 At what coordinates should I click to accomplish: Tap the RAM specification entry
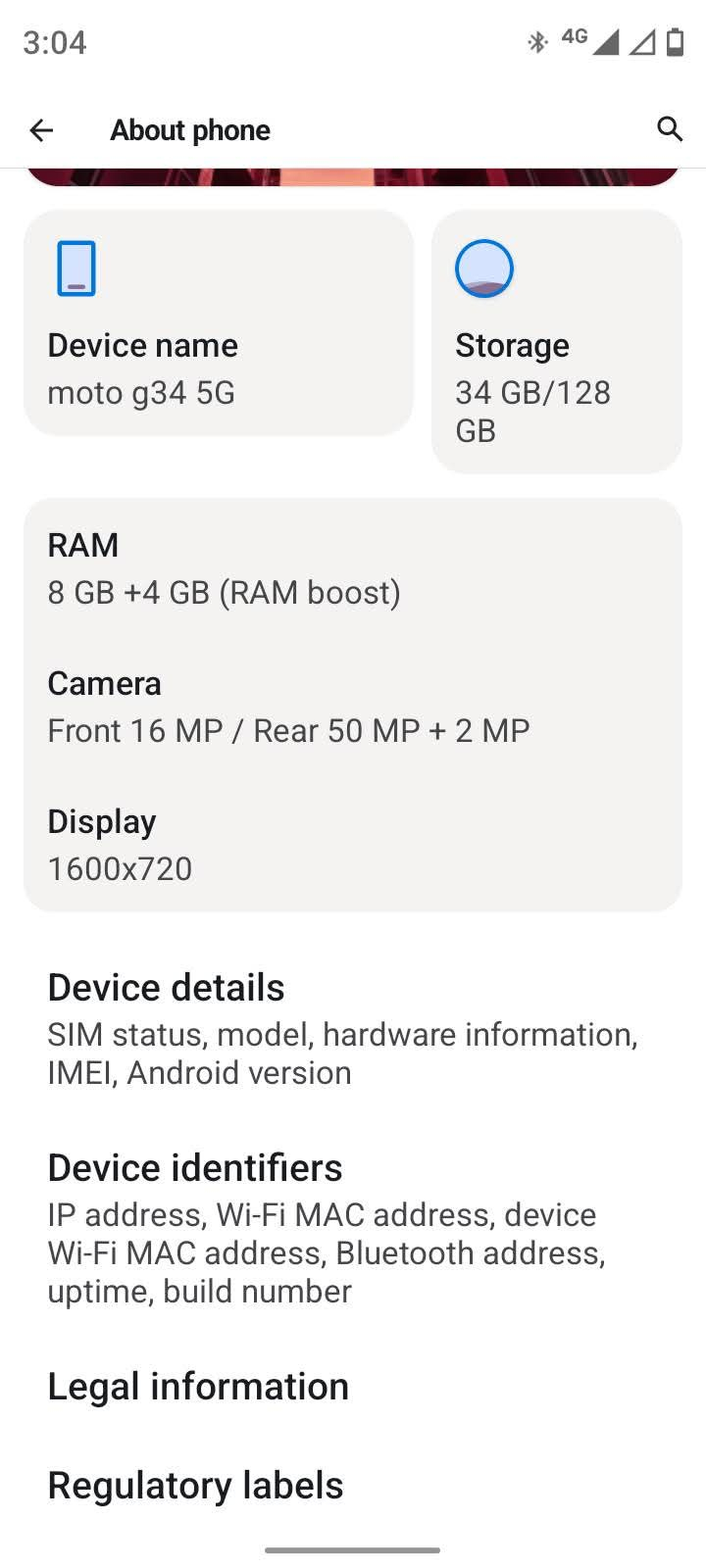click(x=224, y=568)
